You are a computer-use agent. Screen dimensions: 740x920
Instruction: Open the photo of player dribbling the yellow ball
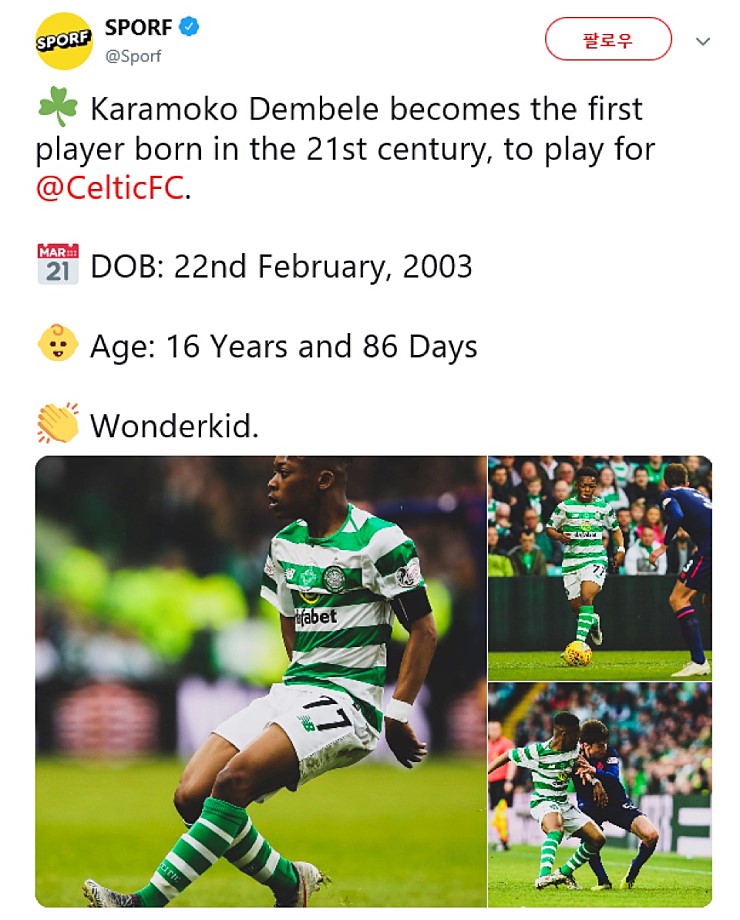click(600, 567)
